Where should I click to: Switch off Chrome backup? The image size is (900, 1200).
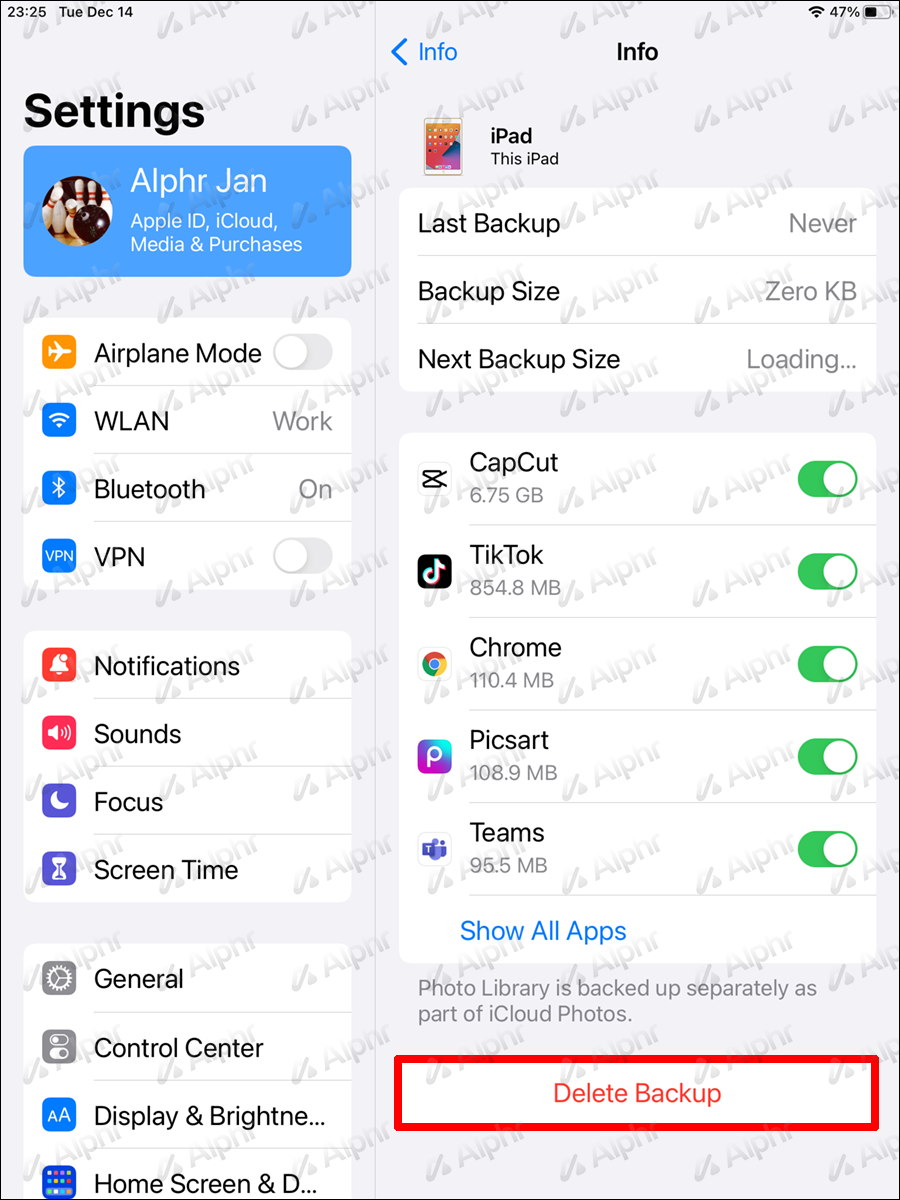click(x=827, y=664)
